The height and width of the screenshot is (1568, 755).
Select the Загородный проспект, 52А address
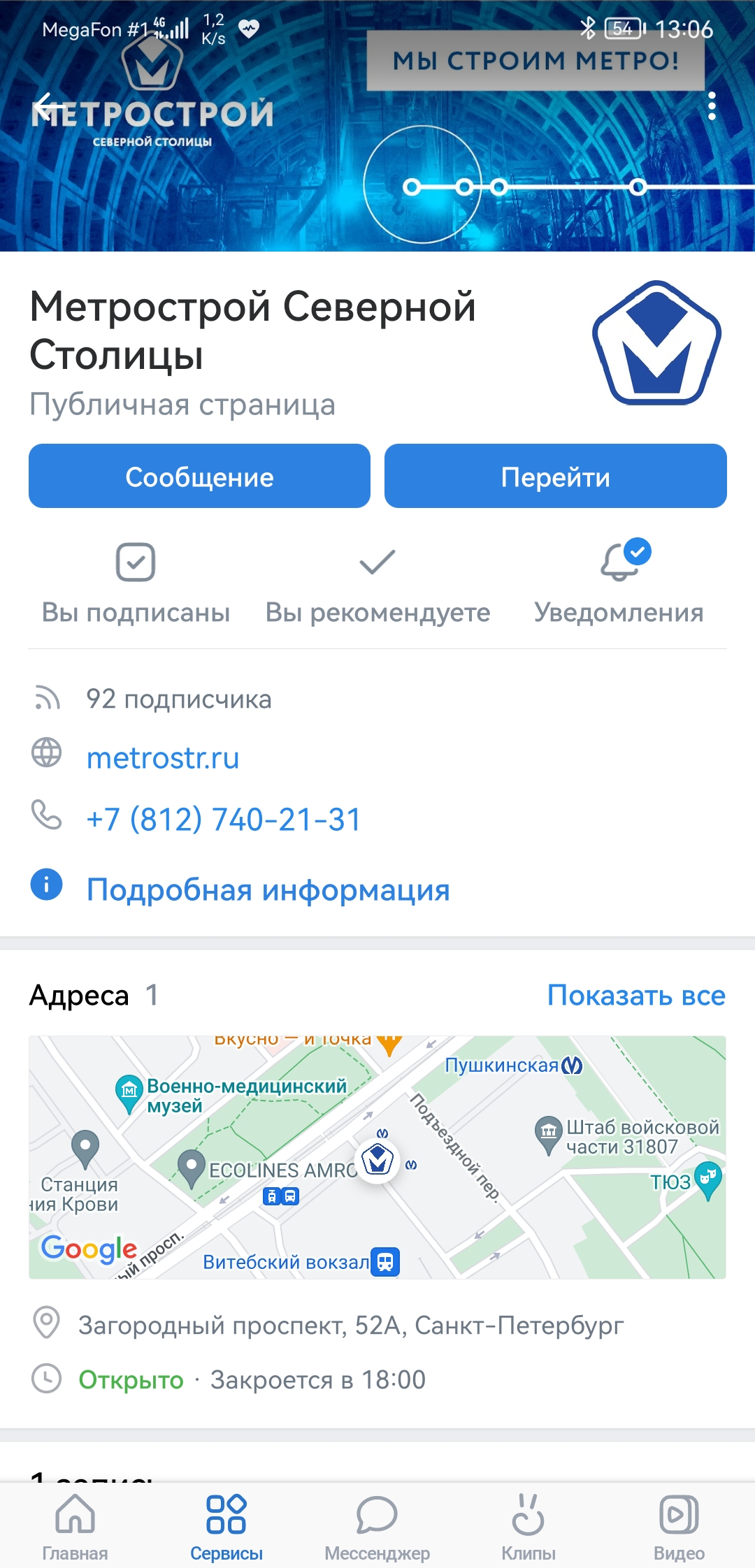(350, 1325)
